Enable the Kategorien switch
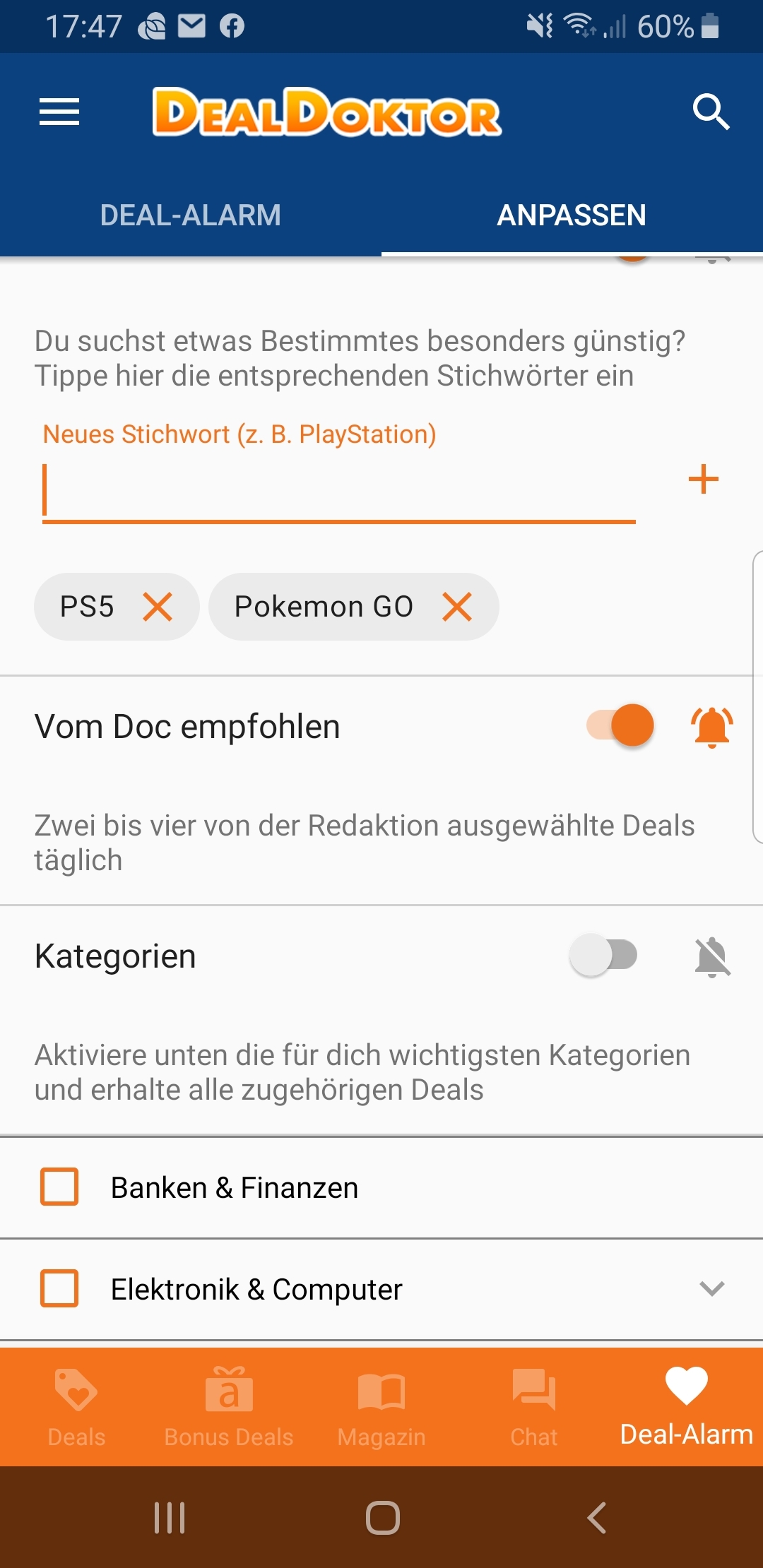The image size is (763, 1568). coord(603,956)
